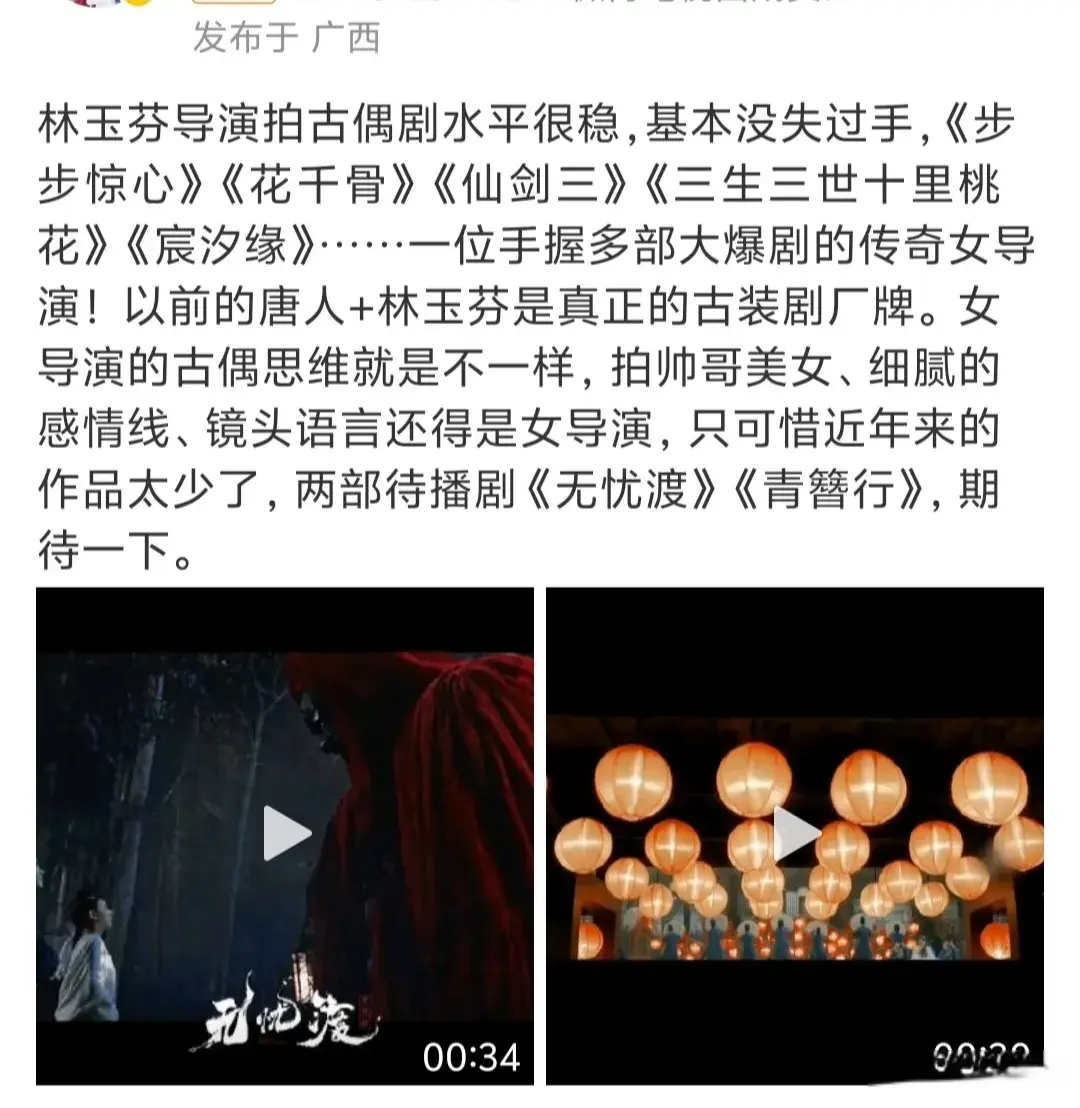Viewport: 1080px width, 1108px height.
Task: Play the orange lanterns video clip
Action: (795, 833)
